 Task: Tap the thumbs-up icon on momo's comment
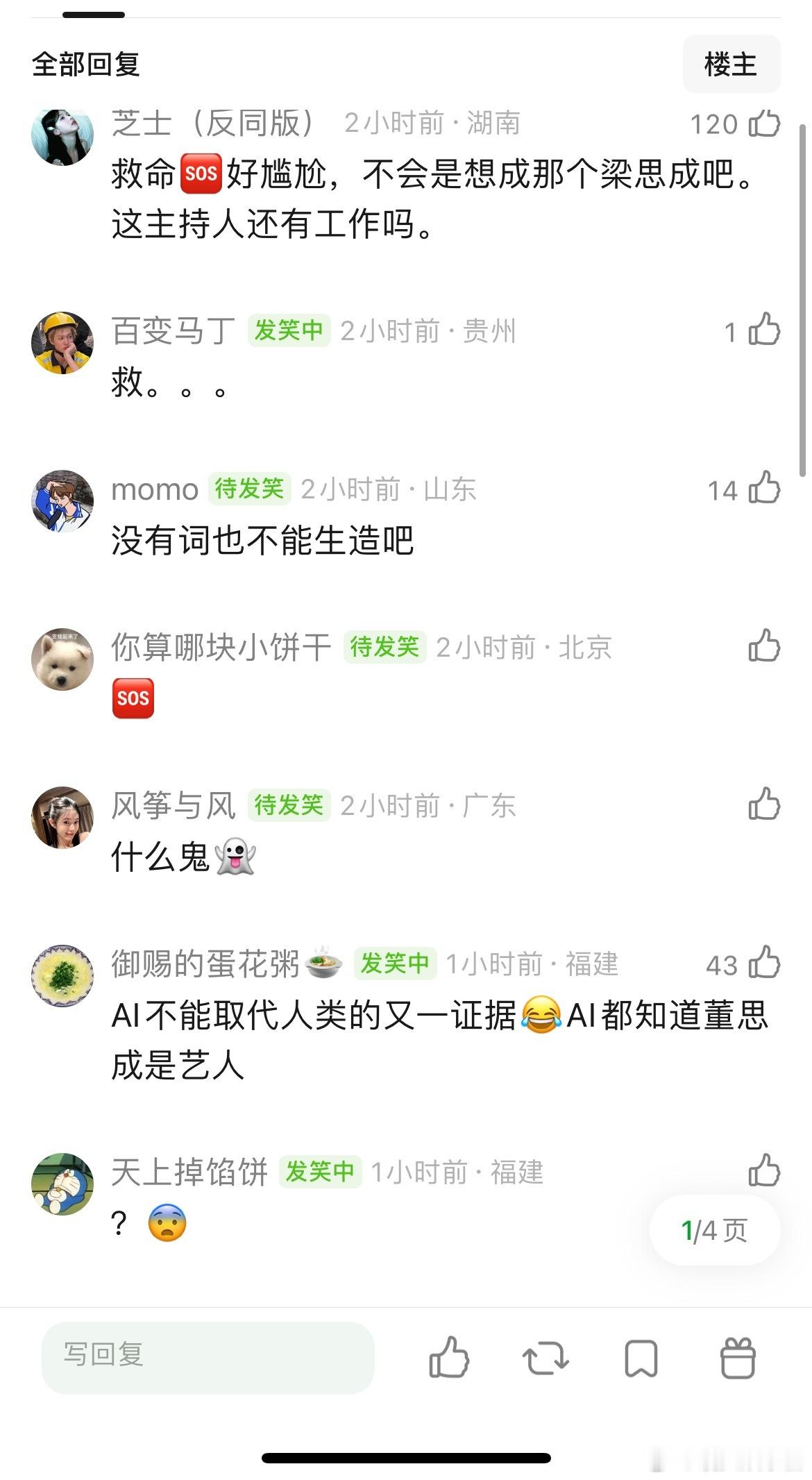pos(763,489)
